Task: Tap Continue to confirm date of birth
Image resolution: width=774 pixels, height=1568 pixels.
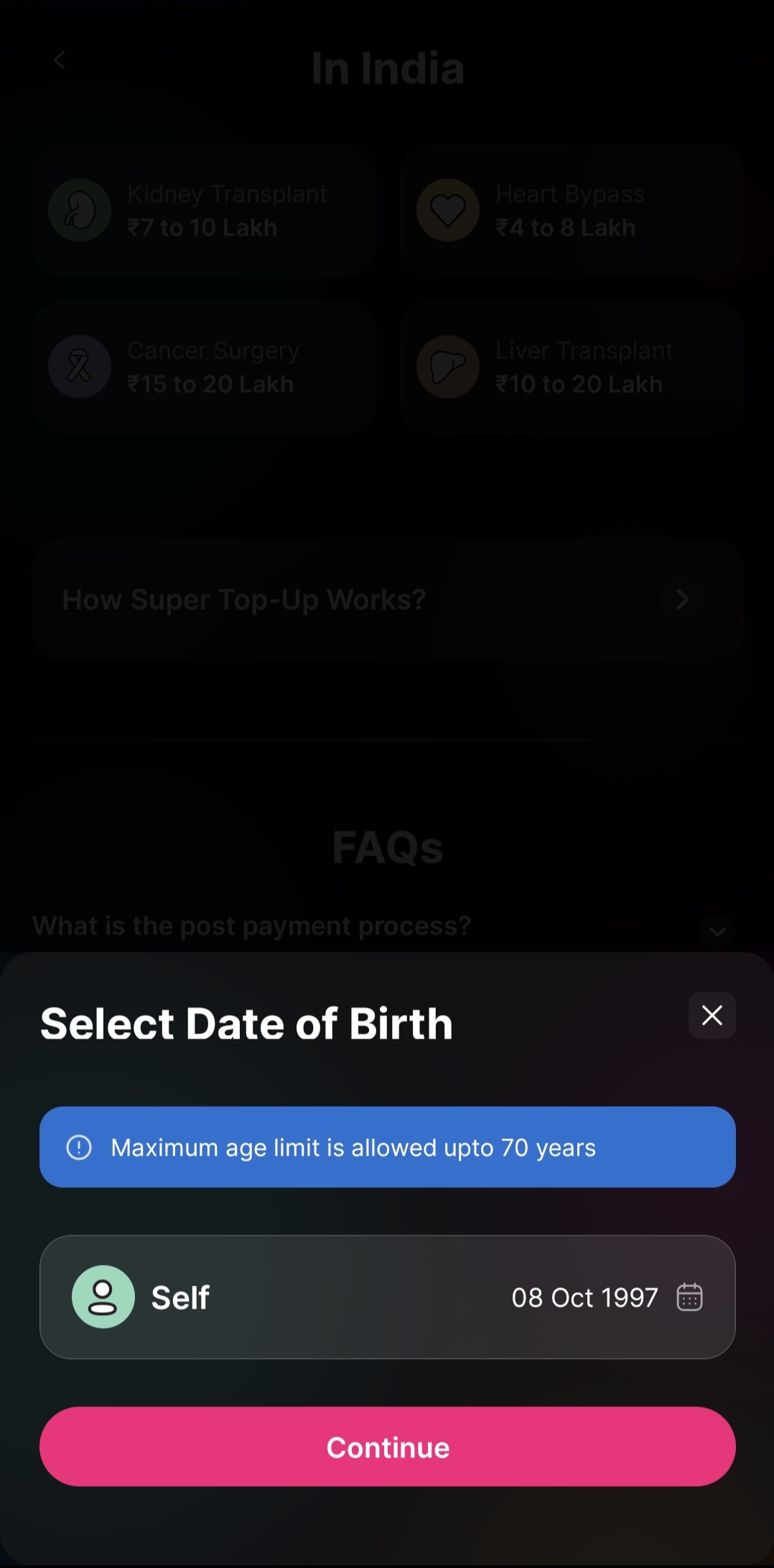Action: (x=387, y=1447)
